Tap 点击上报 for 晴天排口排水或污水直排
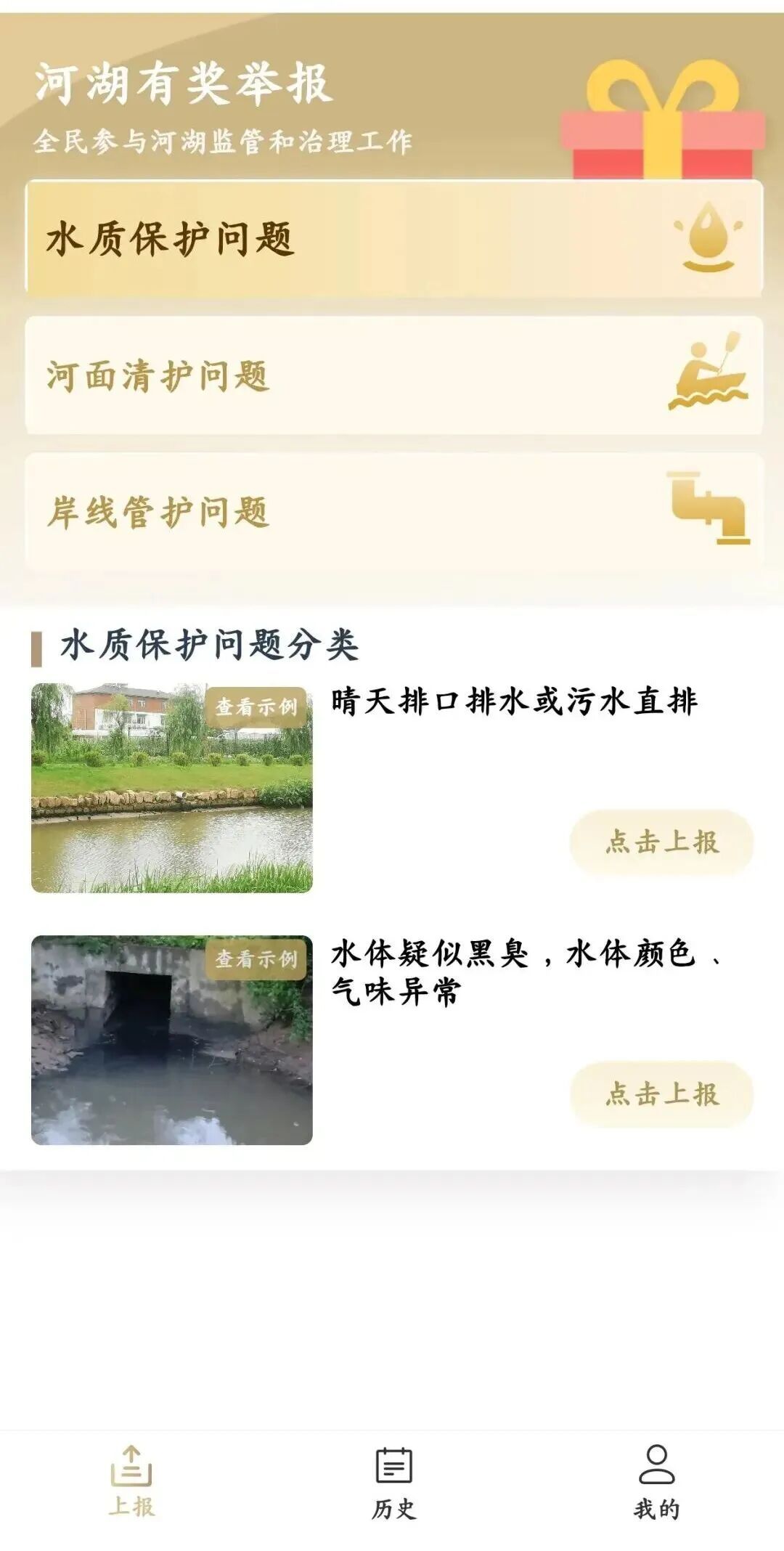The image size is (784, 1551). tap(661, 842)
